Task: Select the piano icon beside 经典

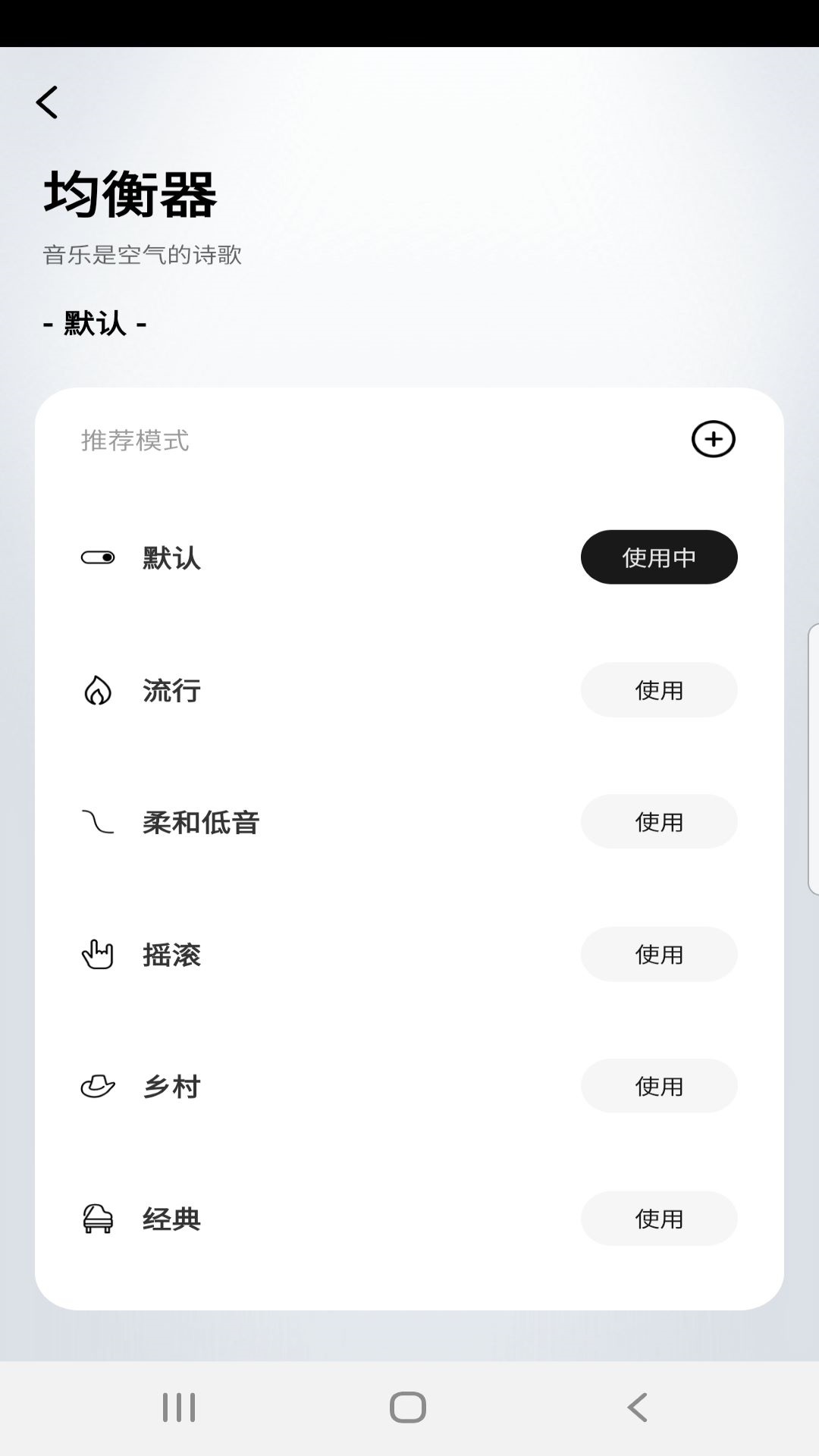Action: coord(97,1217)
